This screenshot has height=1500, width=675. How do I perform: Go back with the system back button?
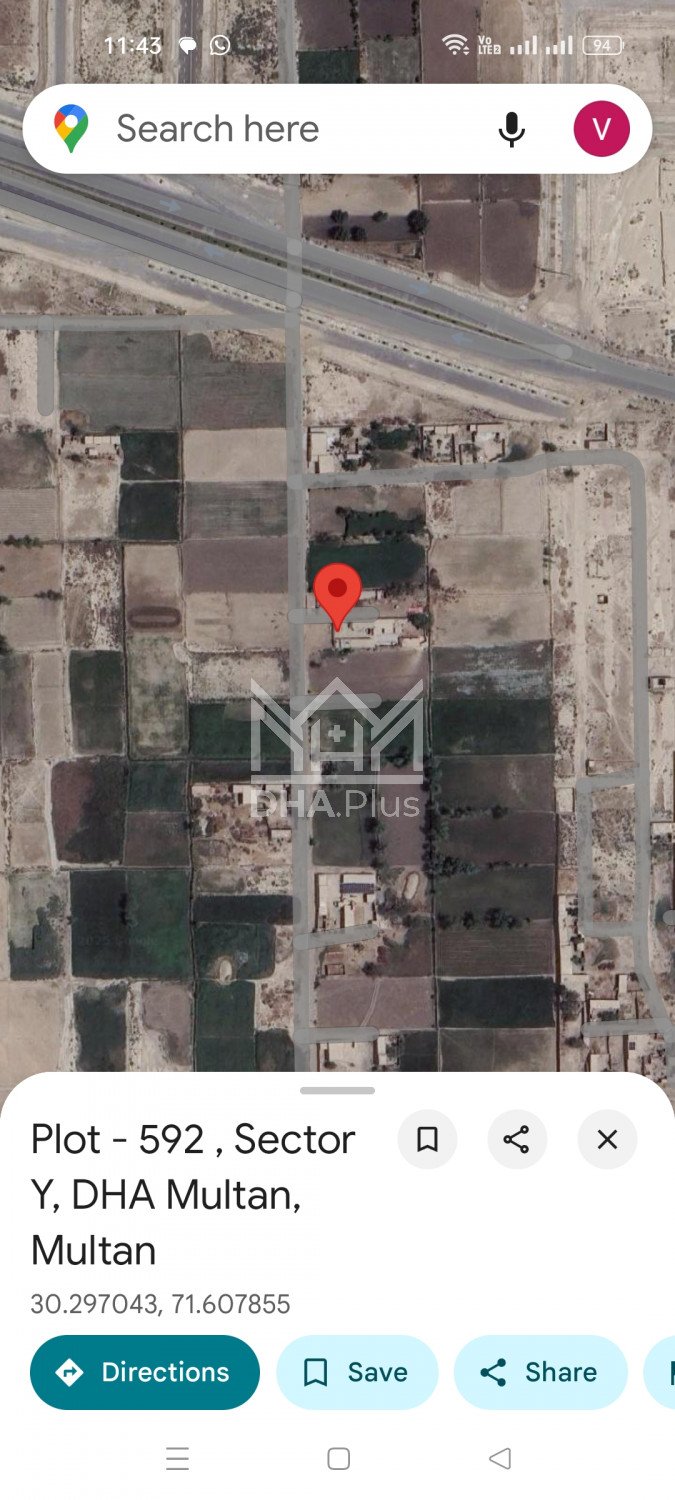point(500,1459)
